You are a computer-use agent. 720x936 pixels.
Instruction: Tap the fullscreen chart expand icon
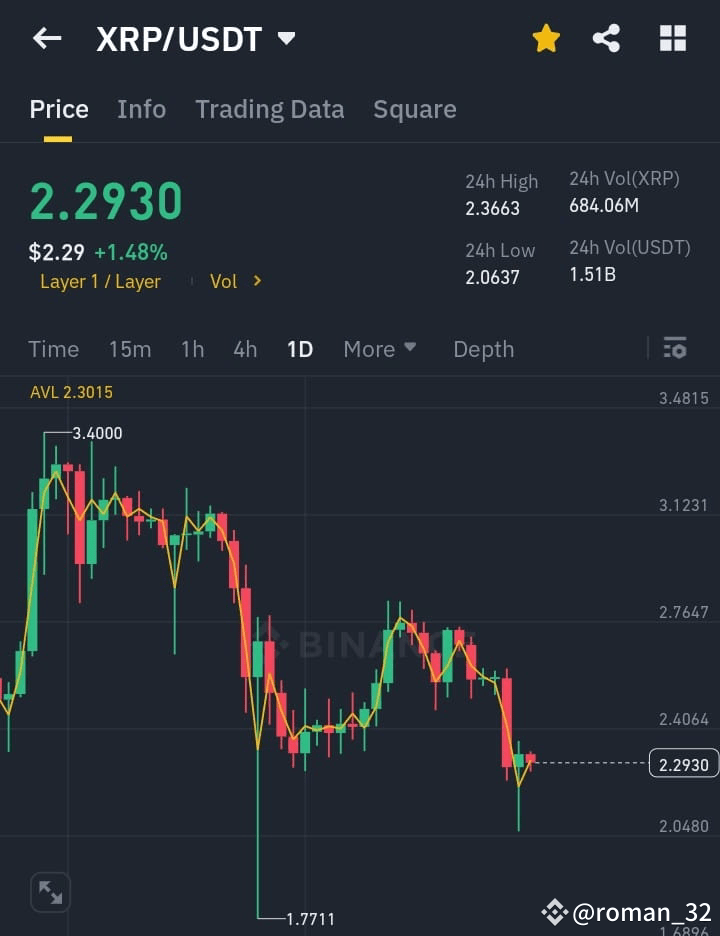(x=50, y=892)
